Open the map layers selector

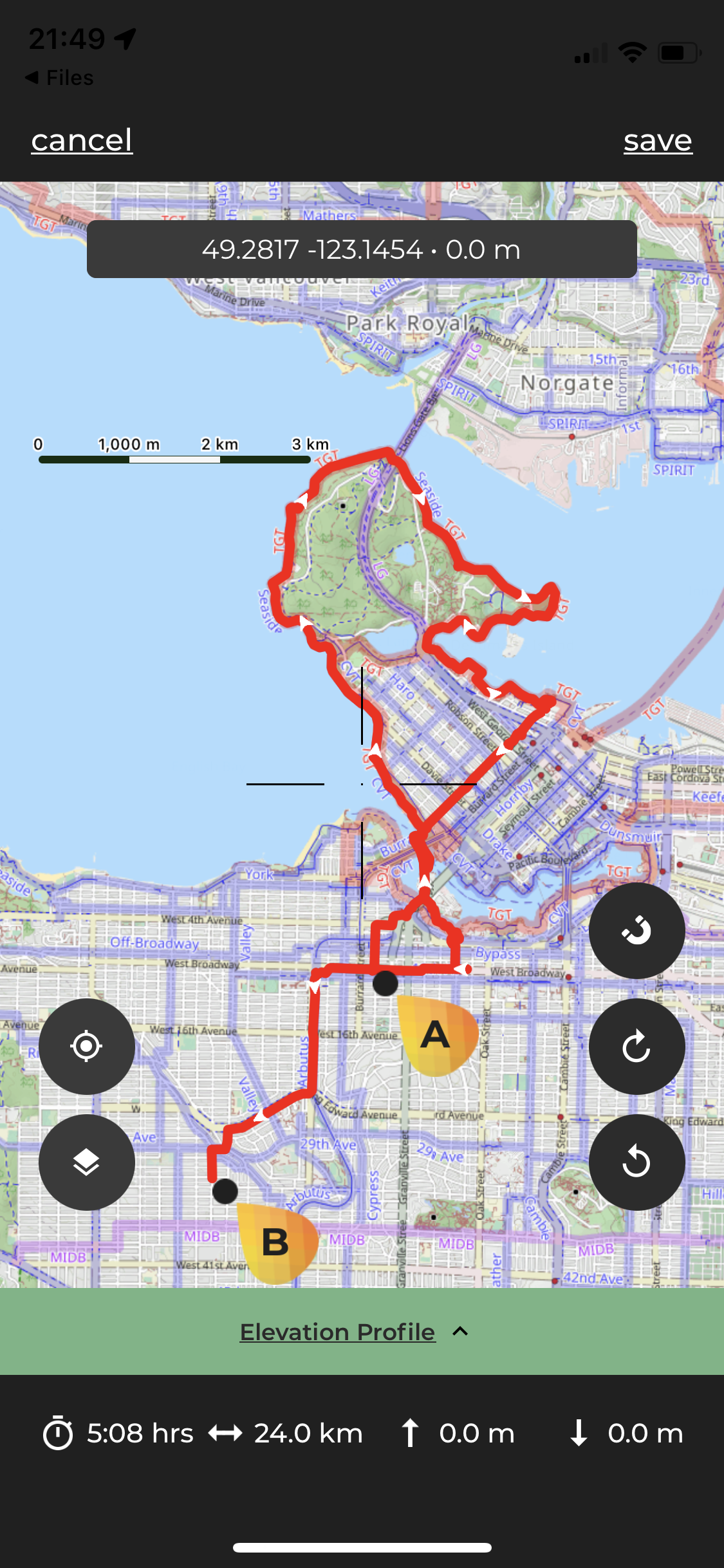(x=86, y=1162)
